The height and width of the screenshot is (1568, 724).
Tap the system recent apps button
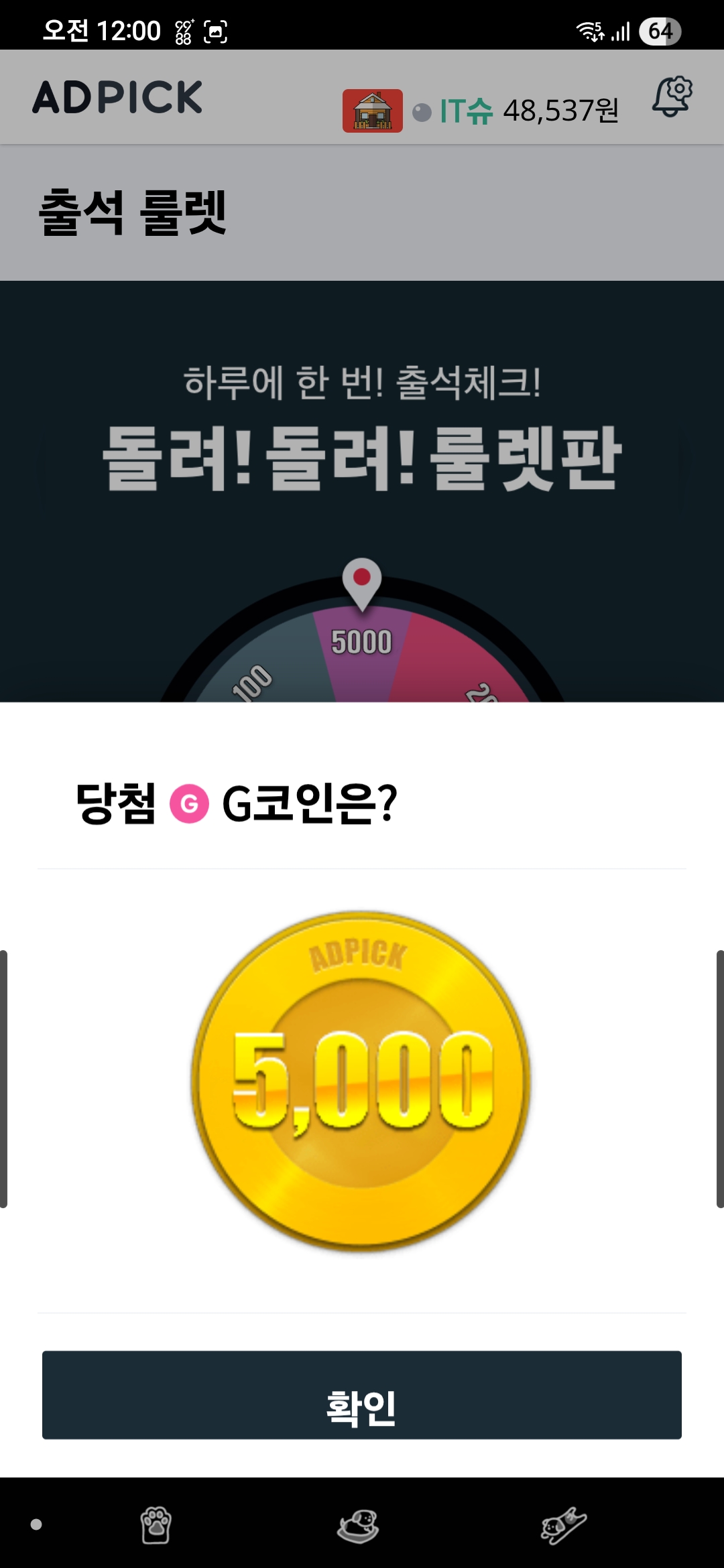[x=156, y=1526]
